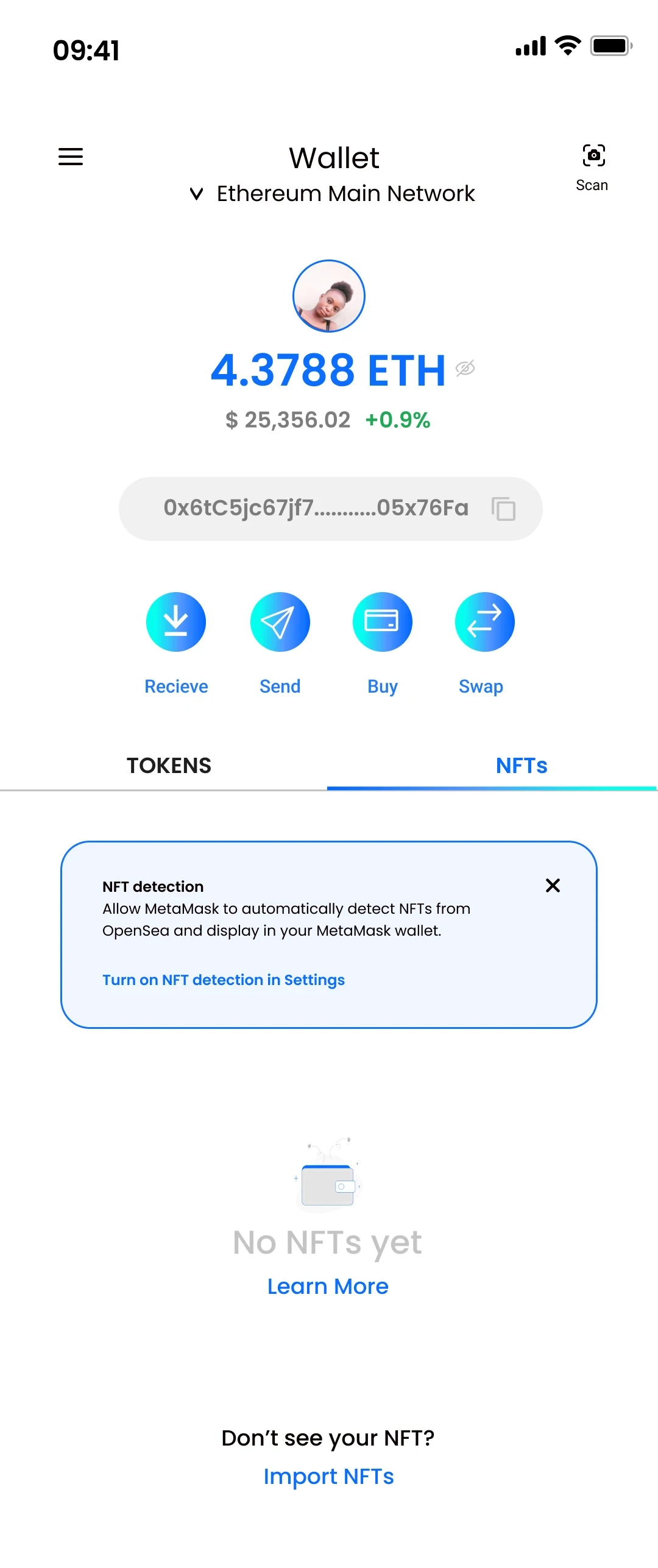Open the Learn More link
Screen dimensions: 658x1568
click(328, 1286)
